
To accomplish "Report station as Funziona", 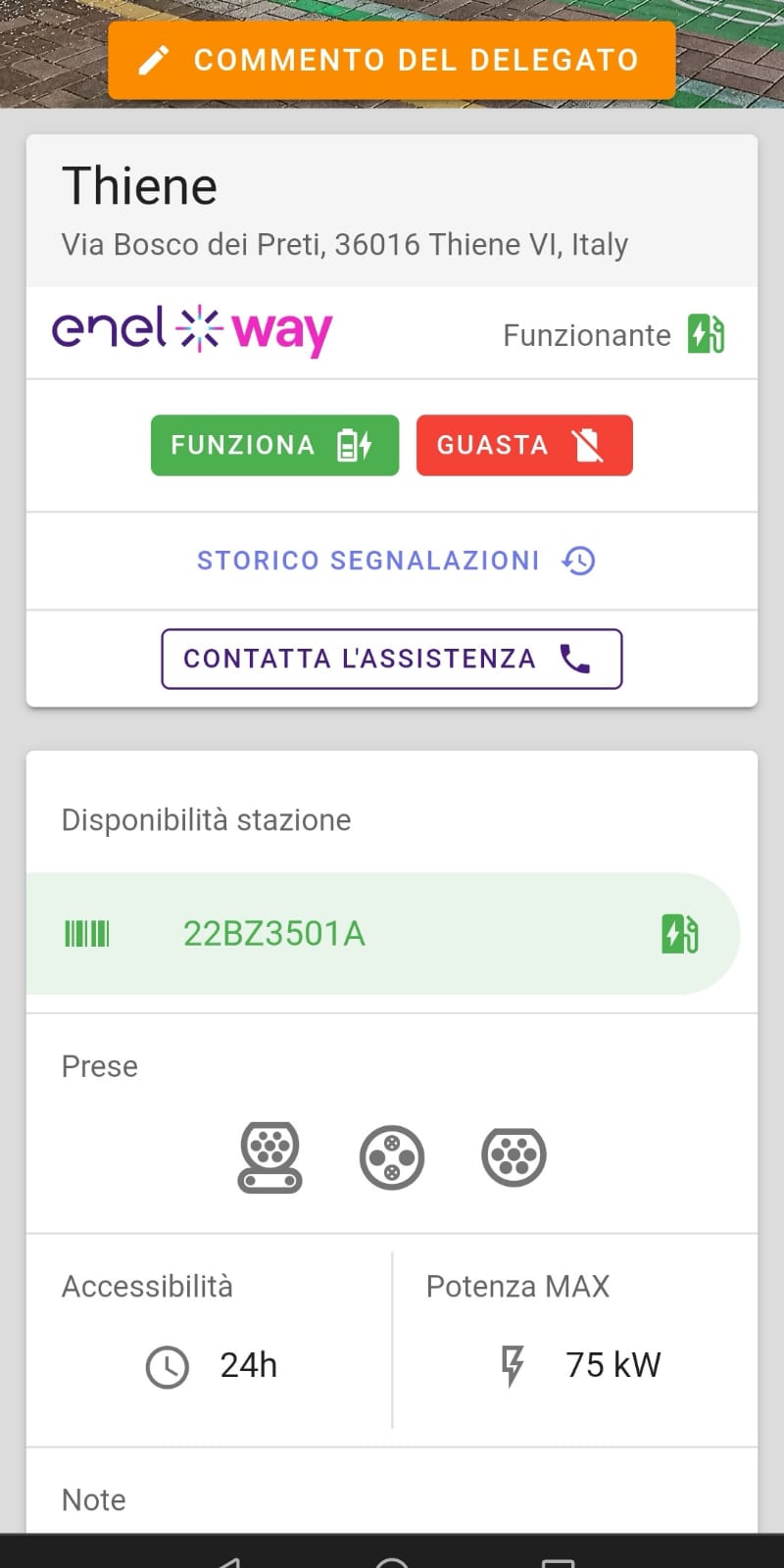I will [274, 445].
